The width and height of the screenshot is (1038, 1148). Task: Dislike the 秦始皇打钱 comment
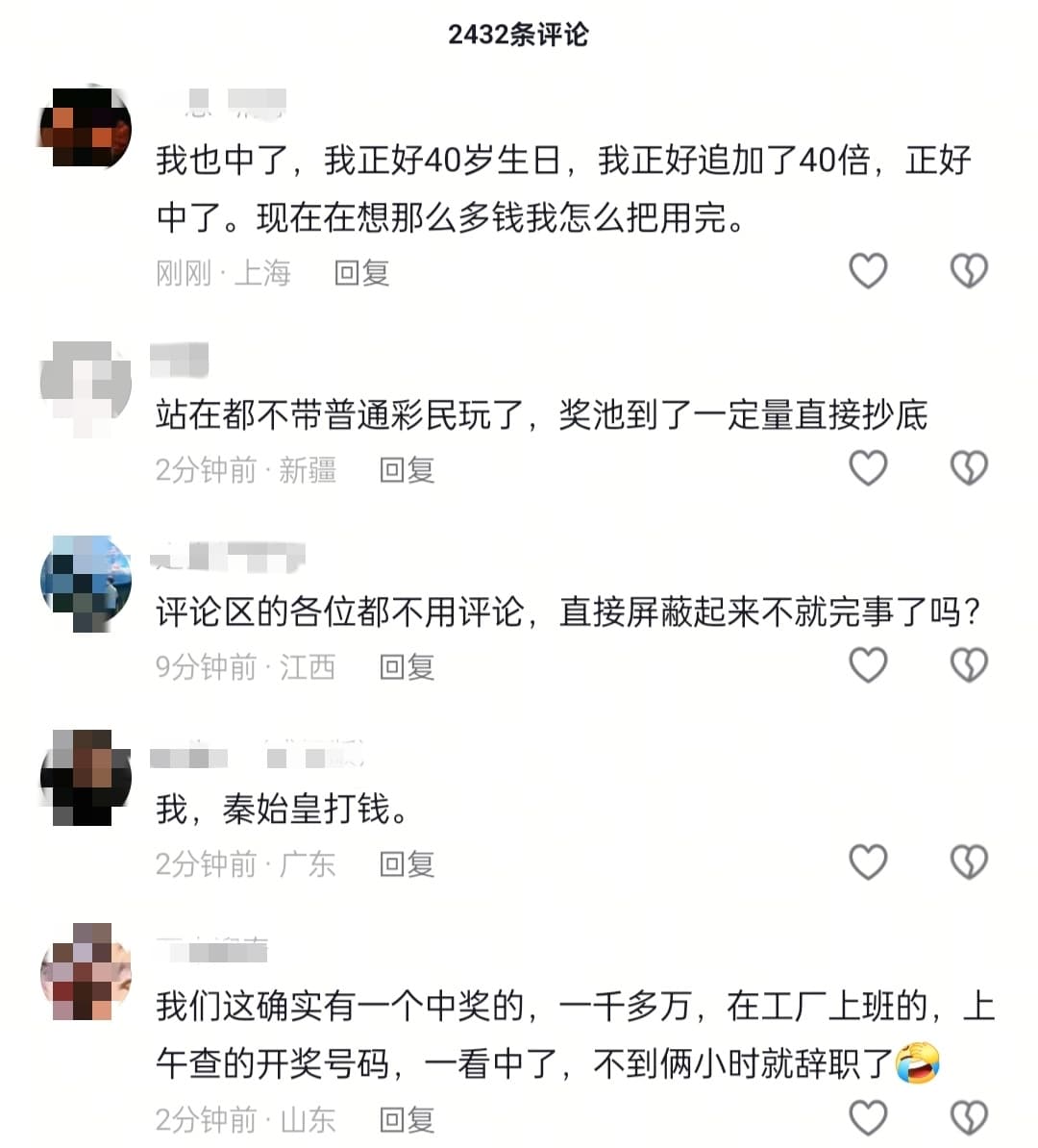click(969, 862)
